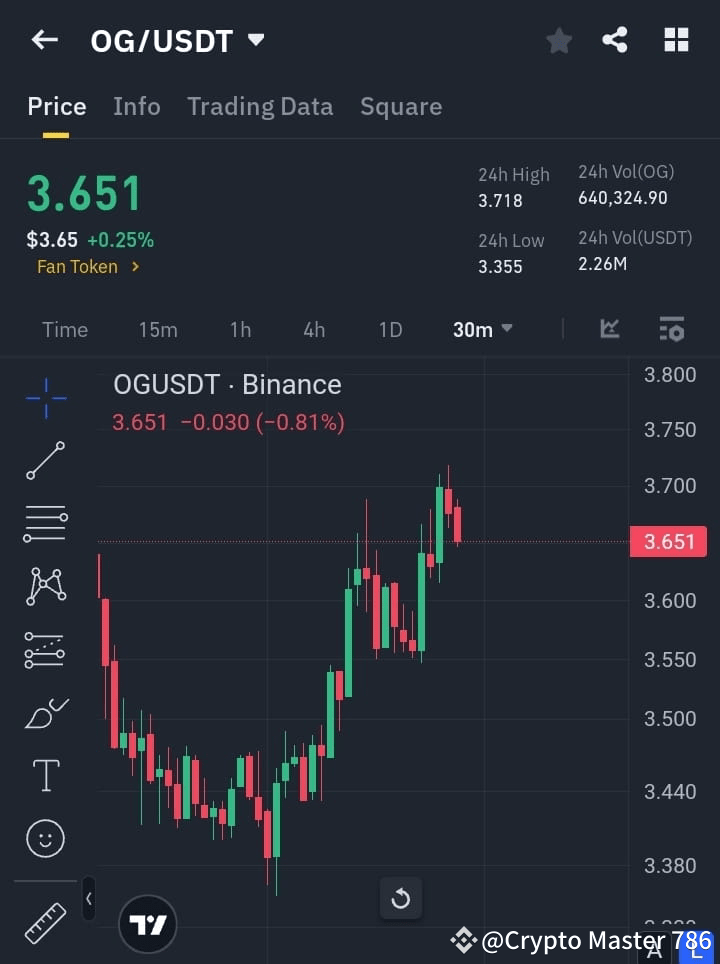Refresh the chart with the reload button
The width and height of the screenshot is (720, 964).
pos(401,899)
